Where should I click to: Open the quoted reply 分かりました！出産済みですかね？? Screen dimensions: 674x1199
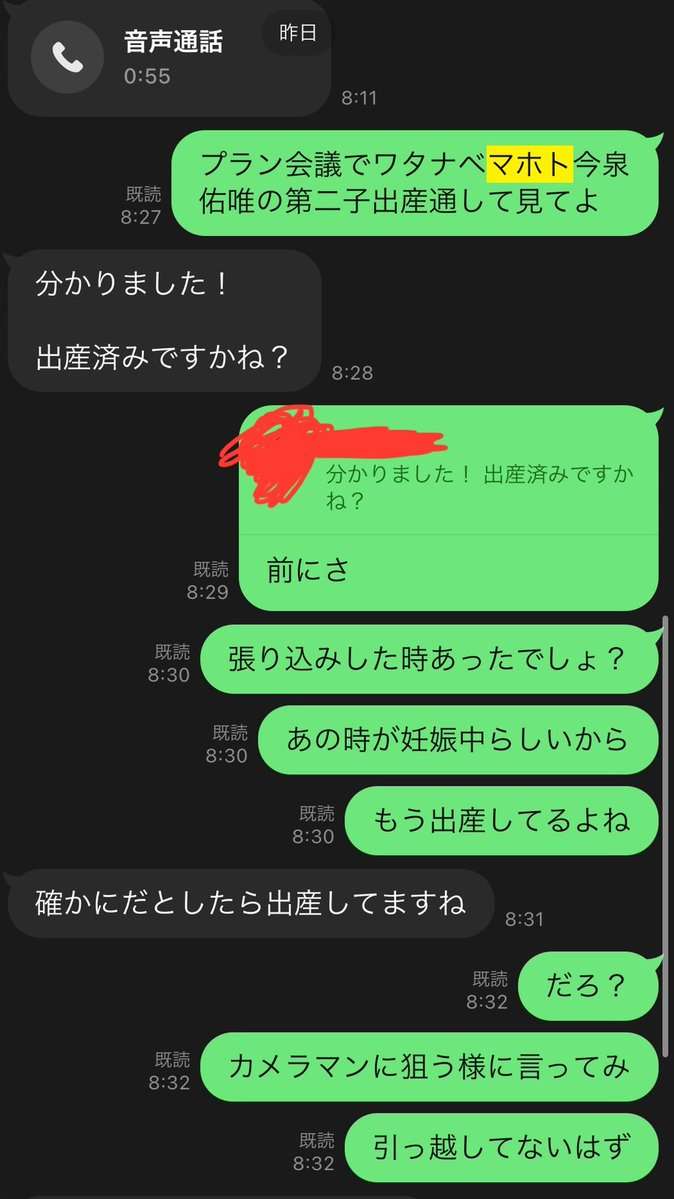pos(449,474)
